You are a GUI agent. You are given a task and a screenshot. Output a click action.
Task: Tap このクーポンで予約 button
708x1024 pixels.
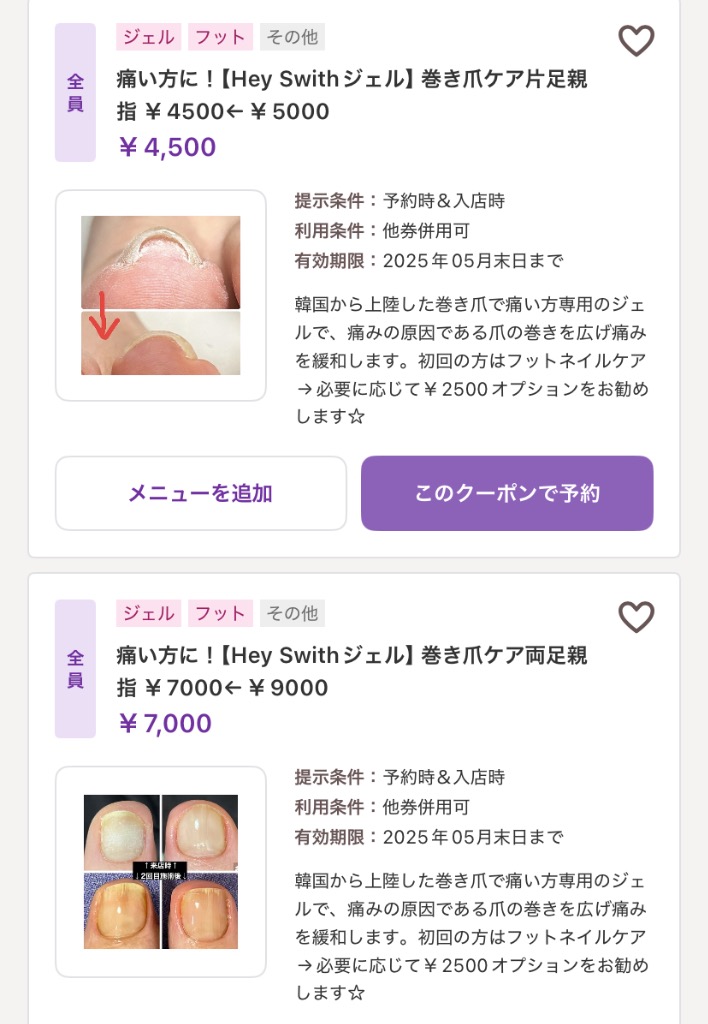click(x=507, y=493)
